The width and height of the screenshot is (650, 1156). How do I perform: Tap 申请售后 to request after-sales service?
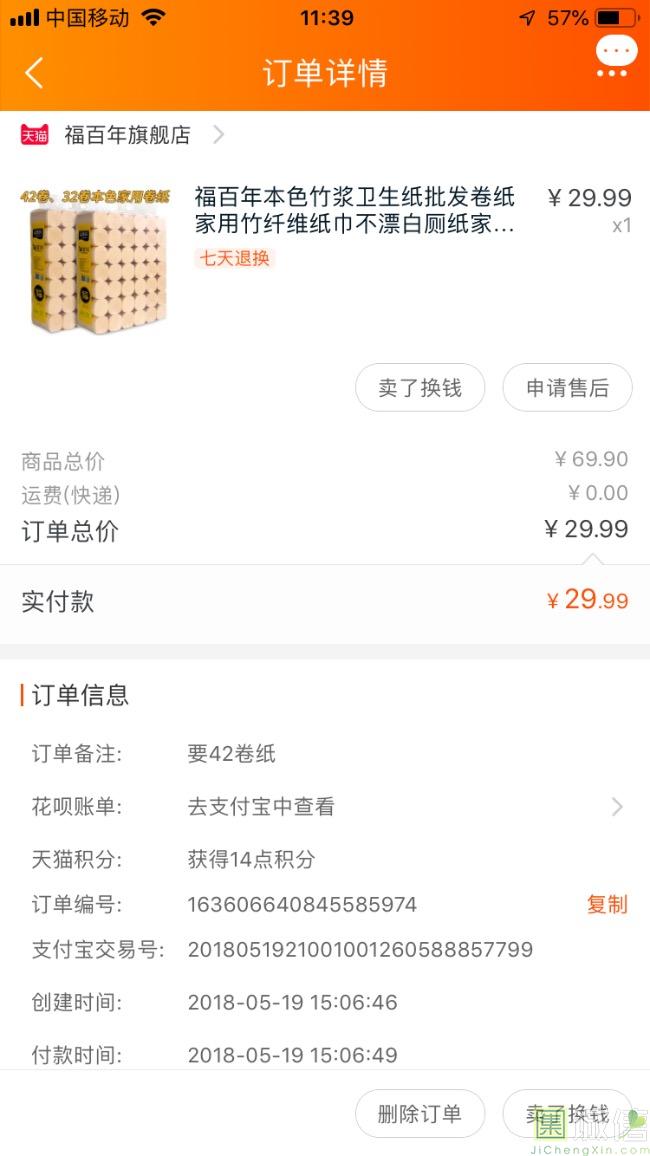tap(567, 388)
